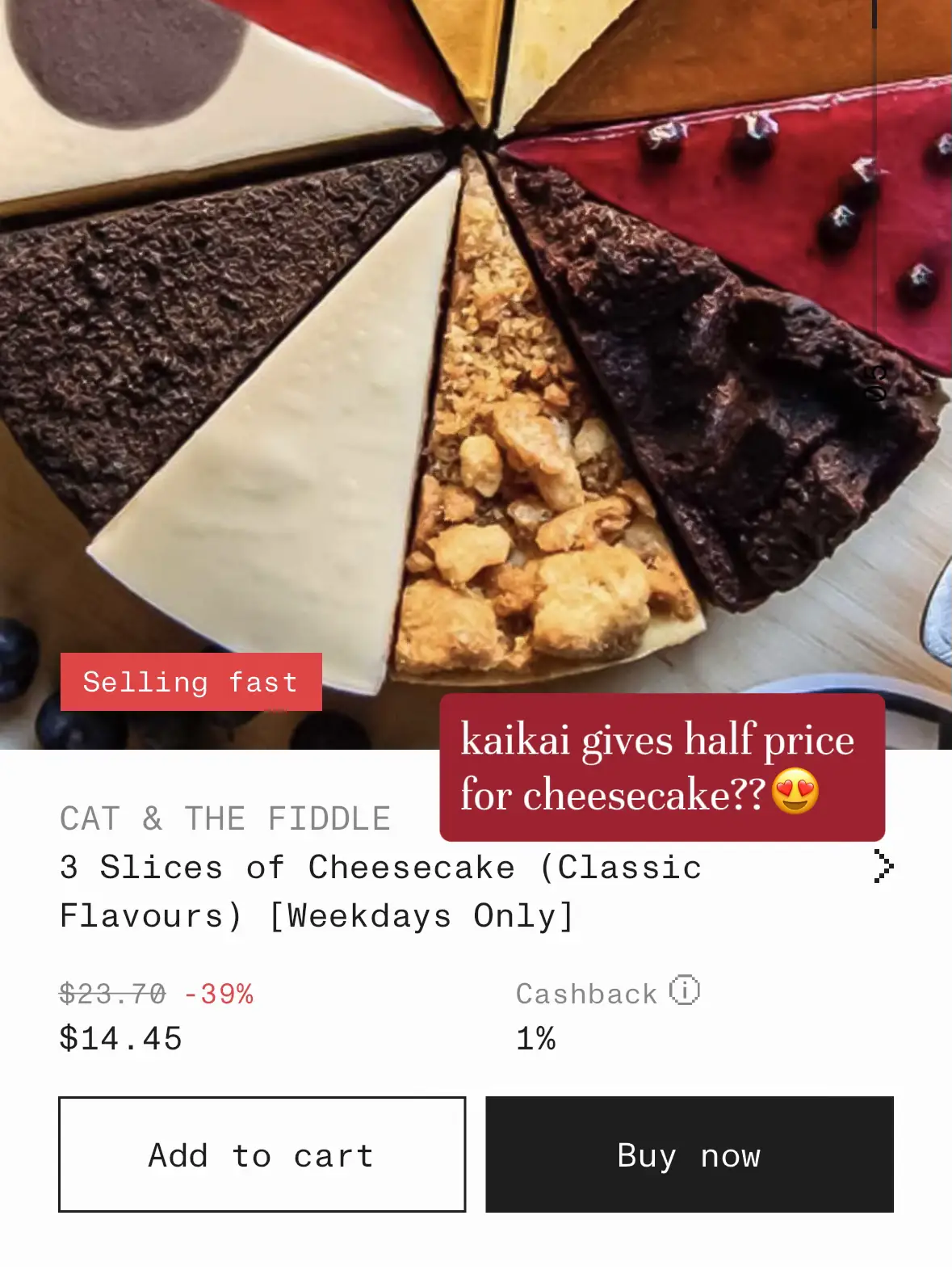Tap the -39% discount label

(218, 995)
